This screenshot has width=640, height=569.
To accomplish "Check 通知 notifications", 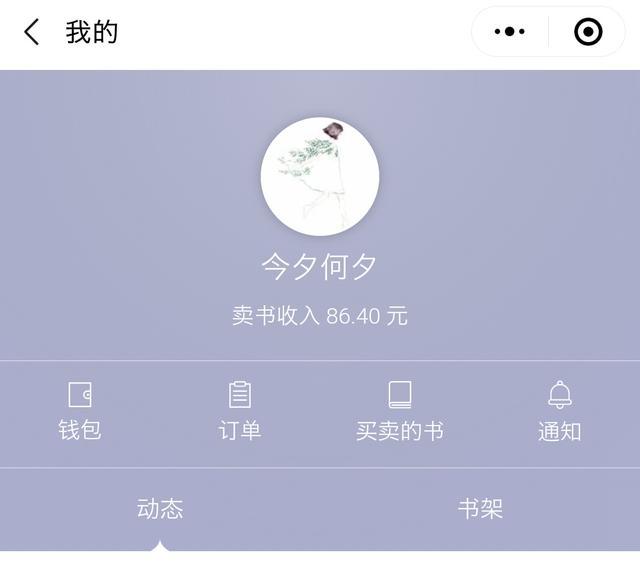I will [560, 411].
